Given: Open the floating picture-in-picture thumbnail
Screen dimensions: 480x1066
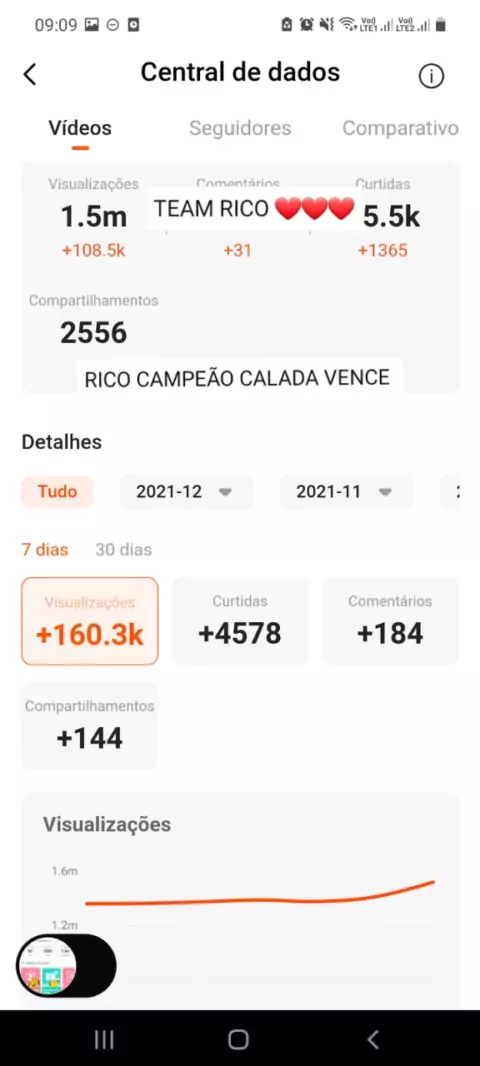Looking at the screenshot, I should pos(66,965).
